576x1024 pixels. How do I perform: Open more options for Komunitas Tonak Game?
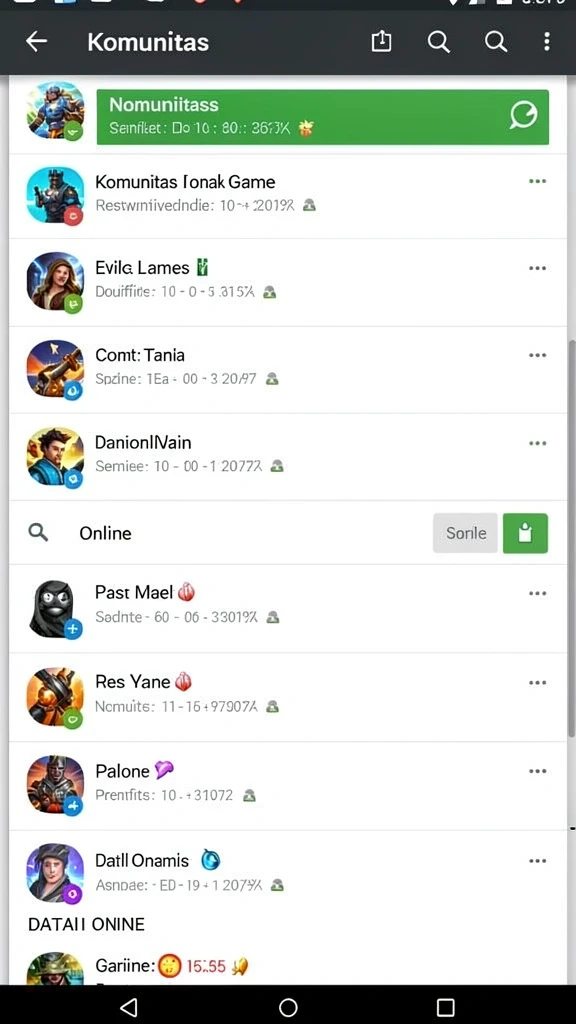(x=537, y=182)
